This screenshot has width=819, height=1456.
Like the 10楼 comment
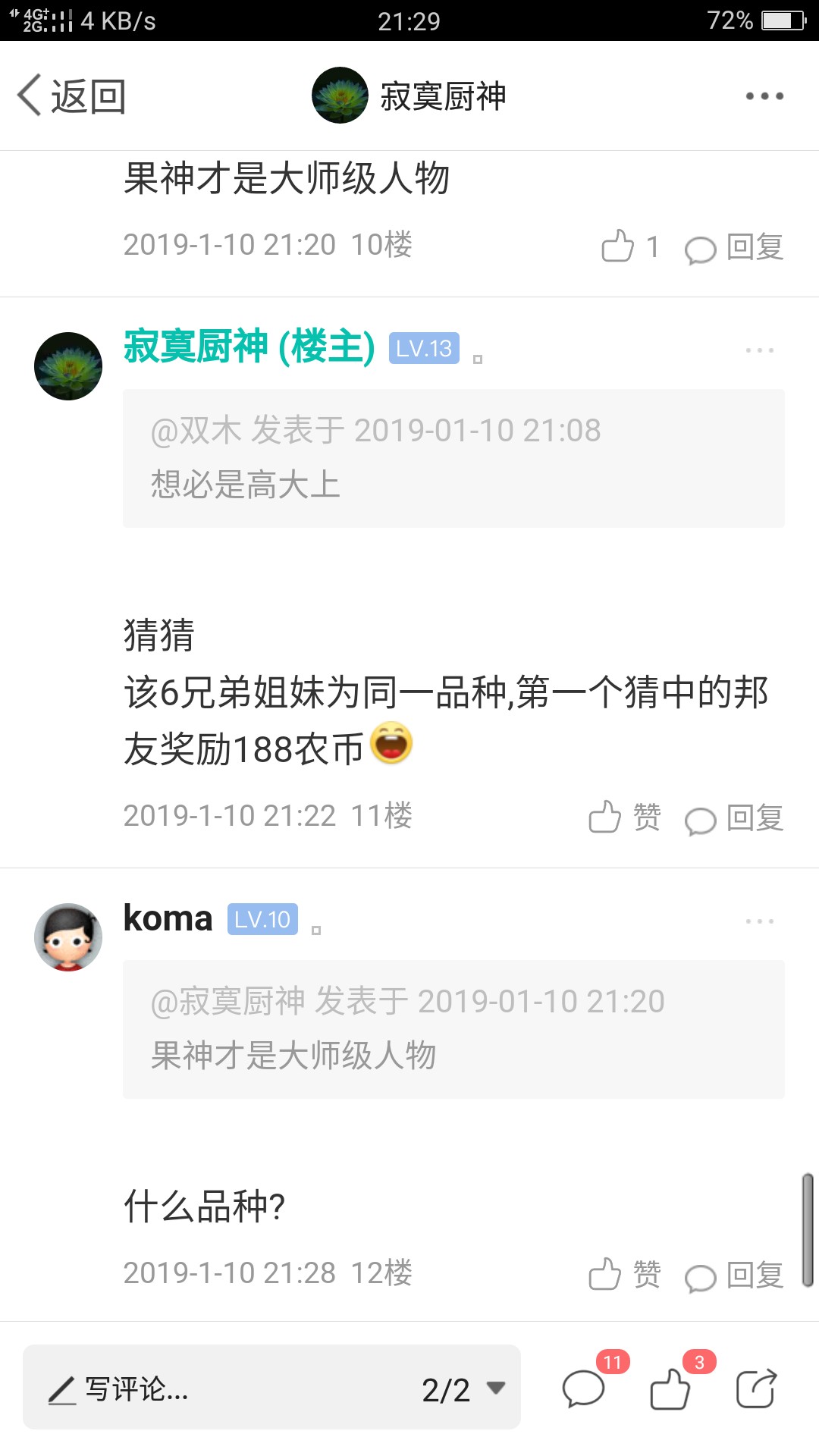[629, 246]
